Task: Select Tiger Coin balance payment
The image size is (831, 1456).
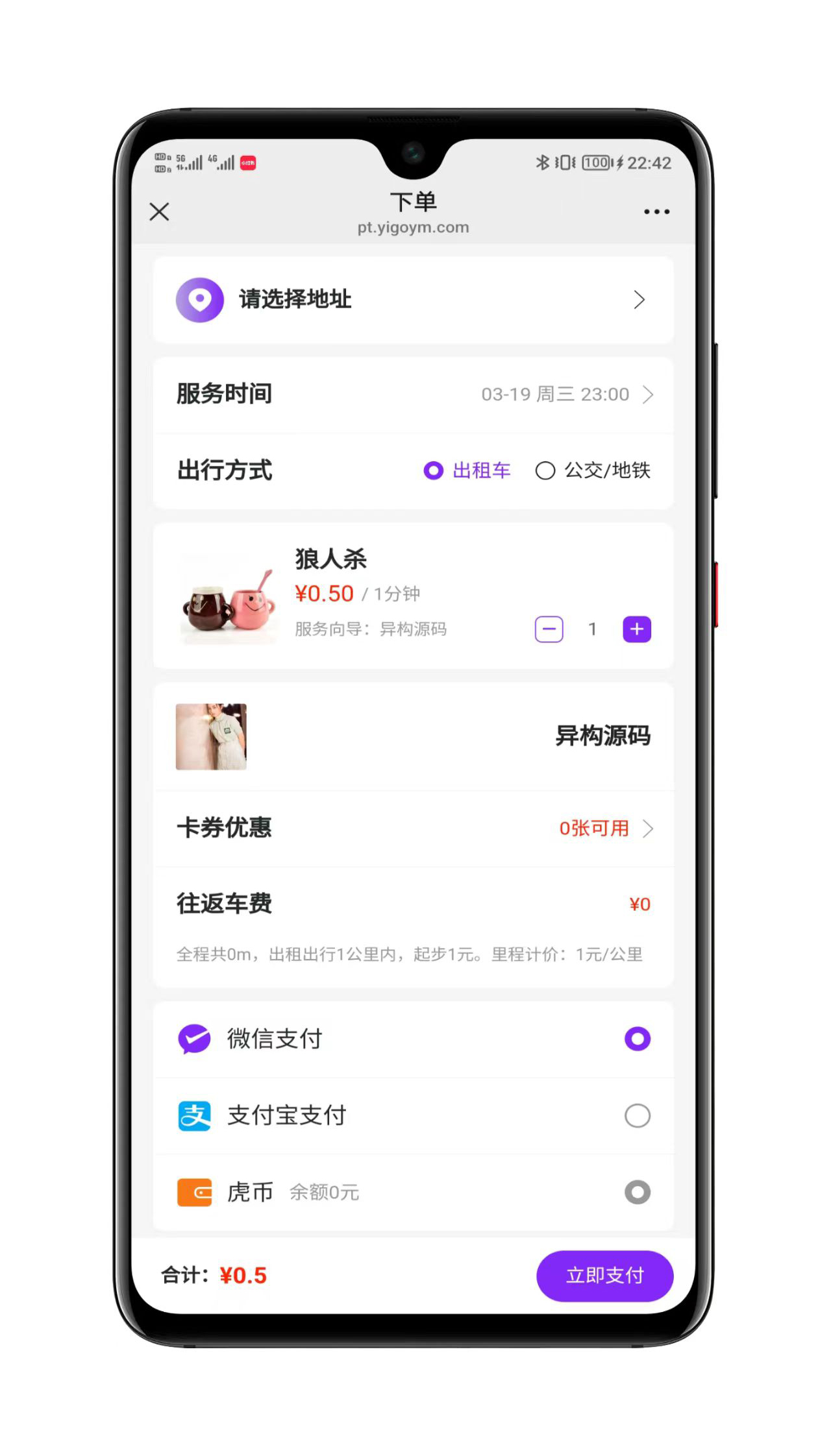Action: tap(637, 1192)
